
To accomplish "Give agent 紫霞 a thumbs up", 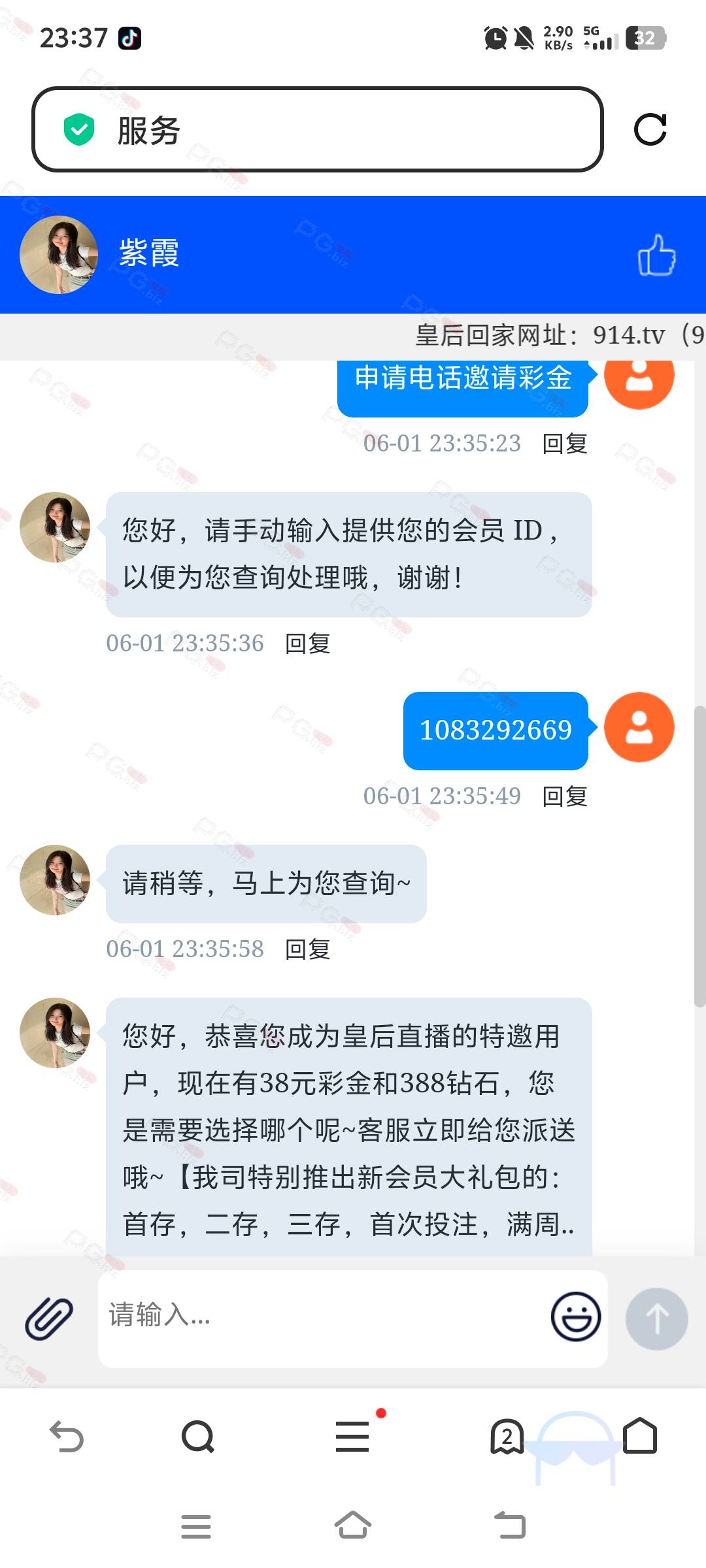I will [x=656, y=255].
